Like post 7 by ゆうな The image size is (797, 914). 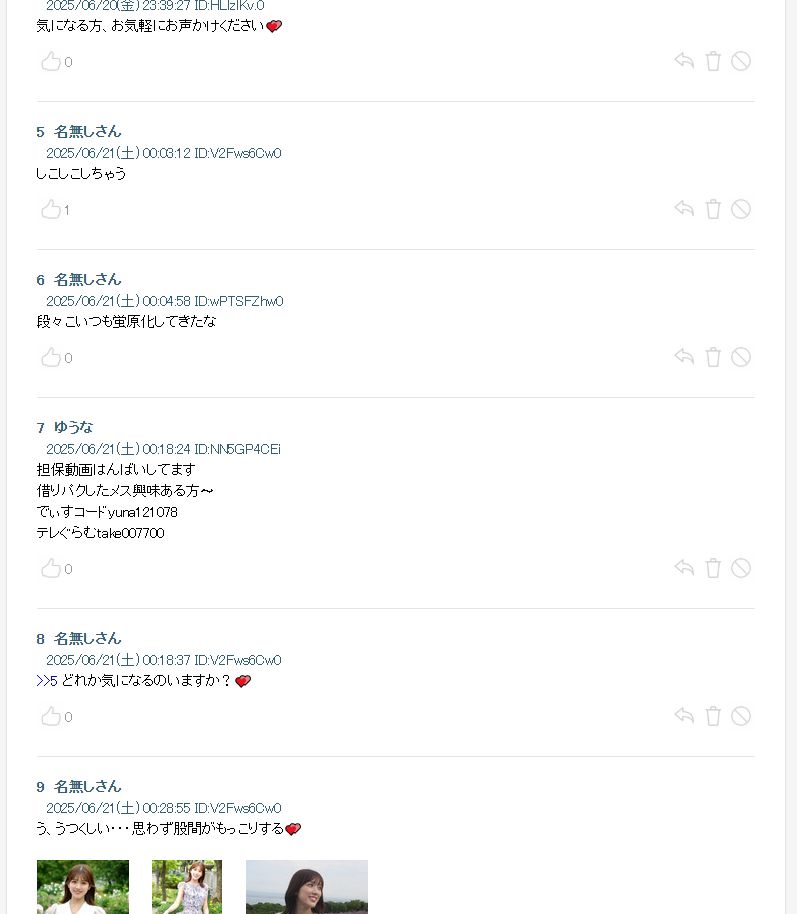click(51, 569)
